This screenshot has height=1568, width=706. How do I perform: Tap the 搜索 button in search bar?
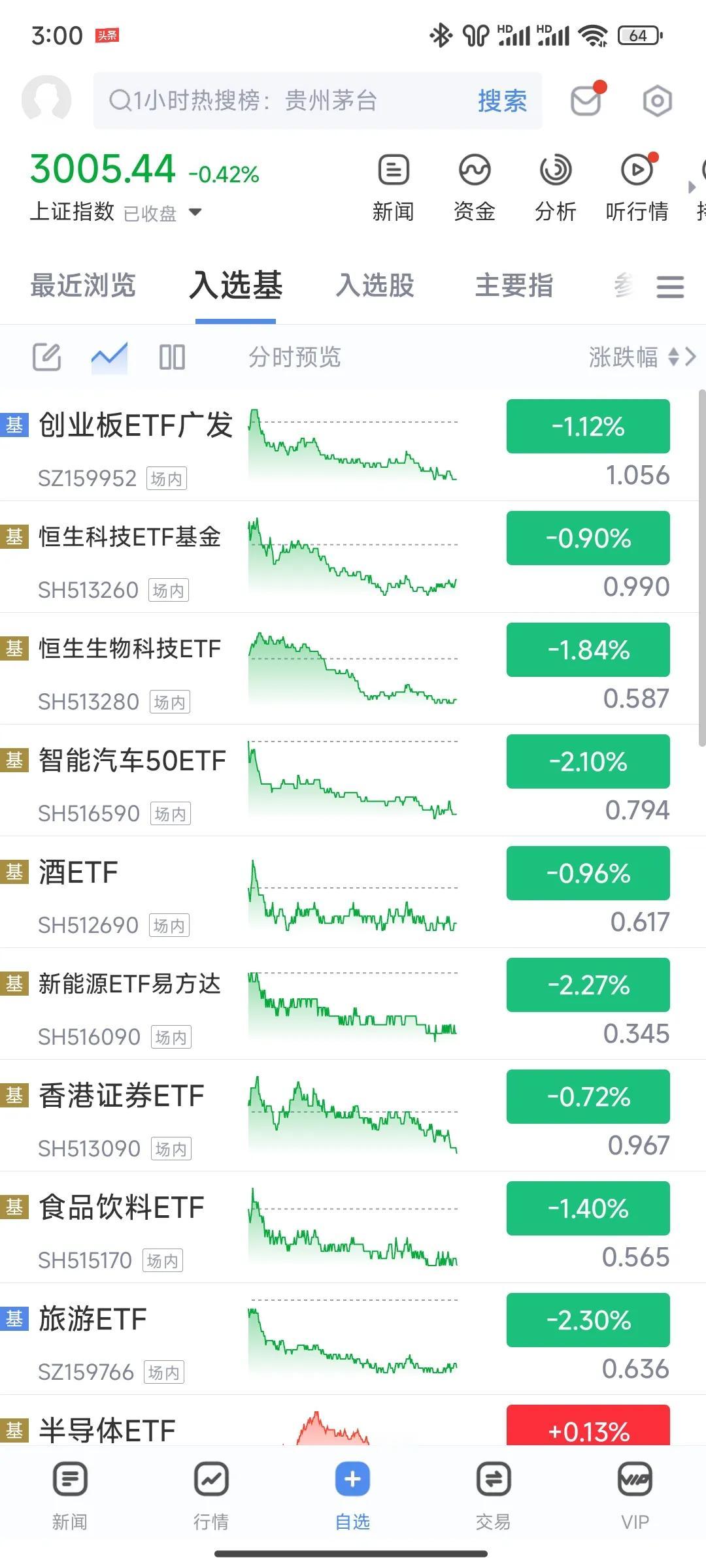click(502, 101)
